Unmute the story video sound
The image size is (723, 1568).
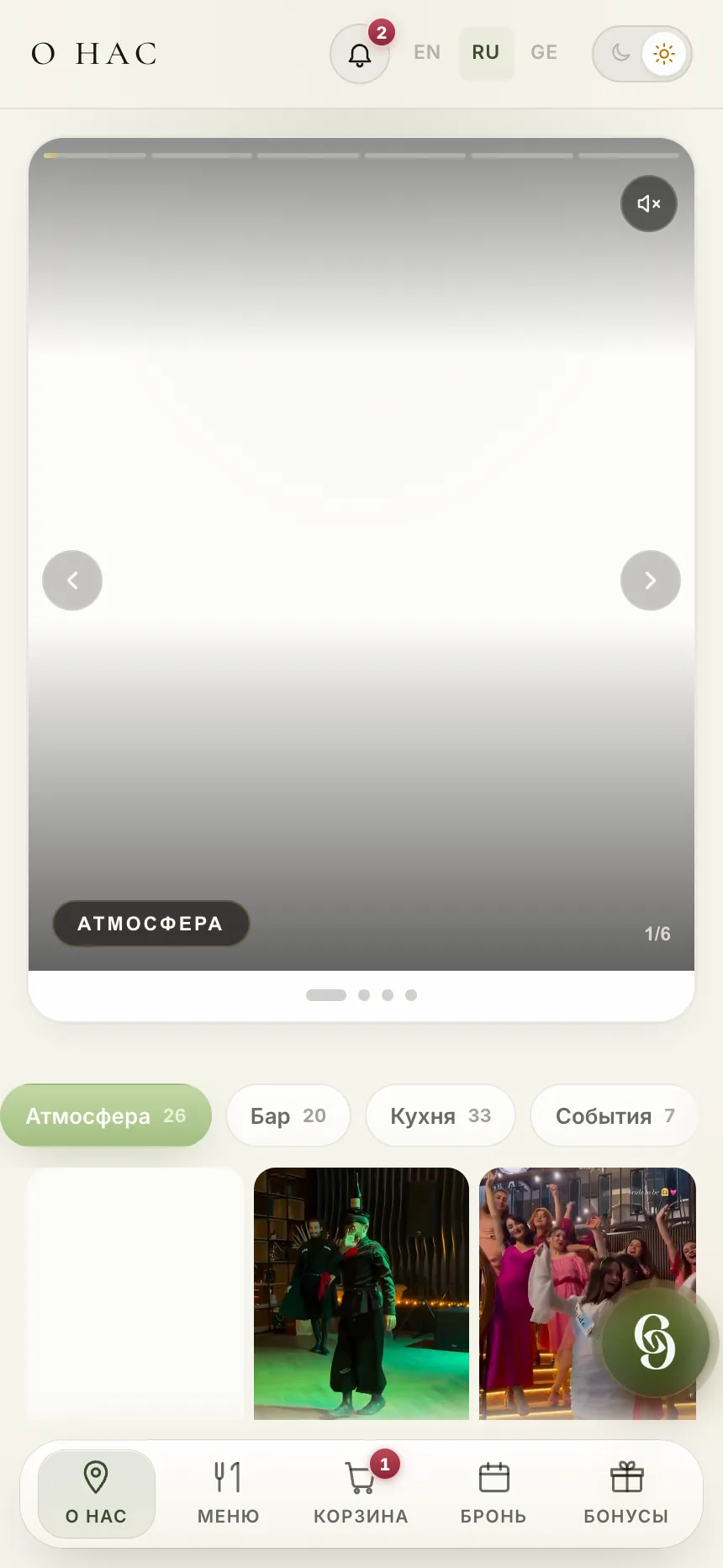(x=649, y=204)
